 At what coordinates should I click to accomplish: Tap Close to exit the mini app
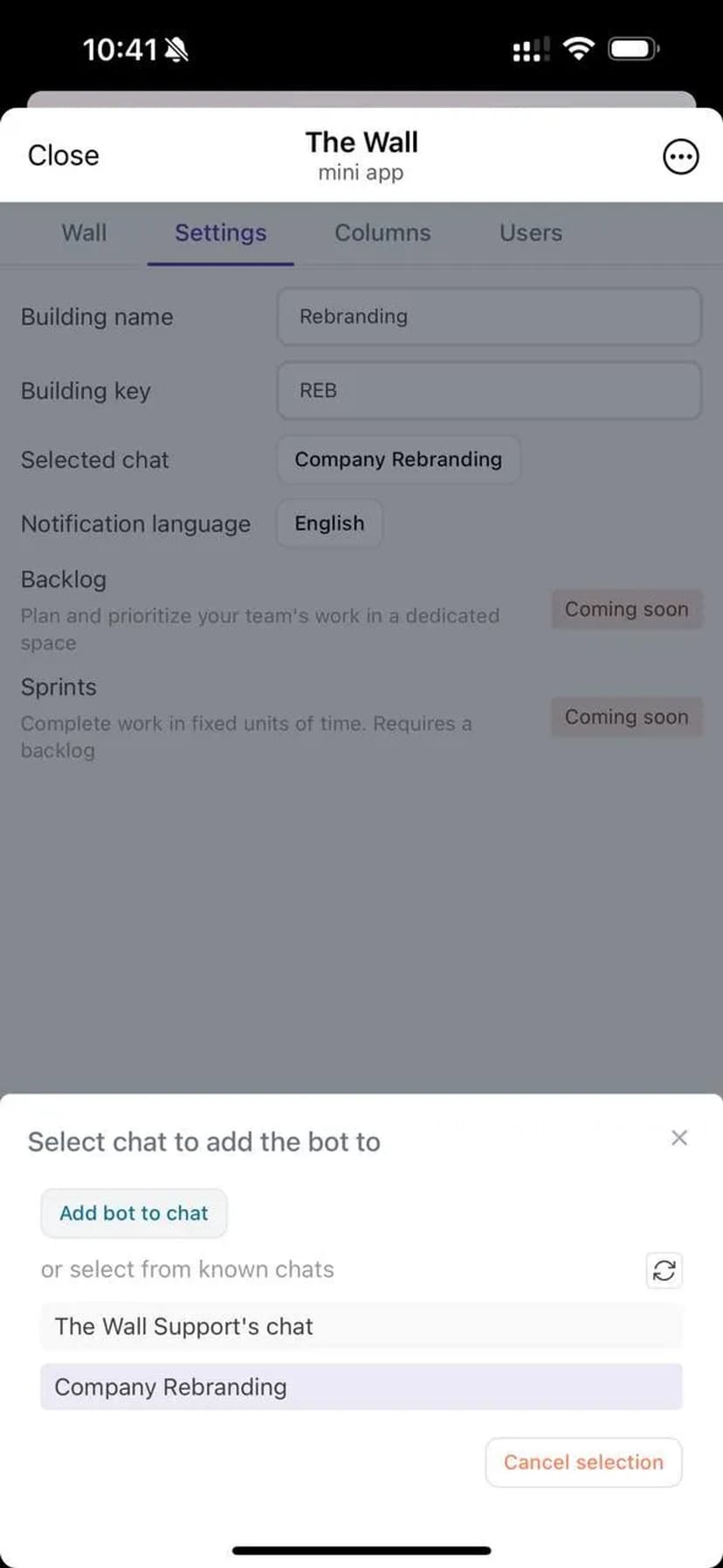tap(63, 155)
